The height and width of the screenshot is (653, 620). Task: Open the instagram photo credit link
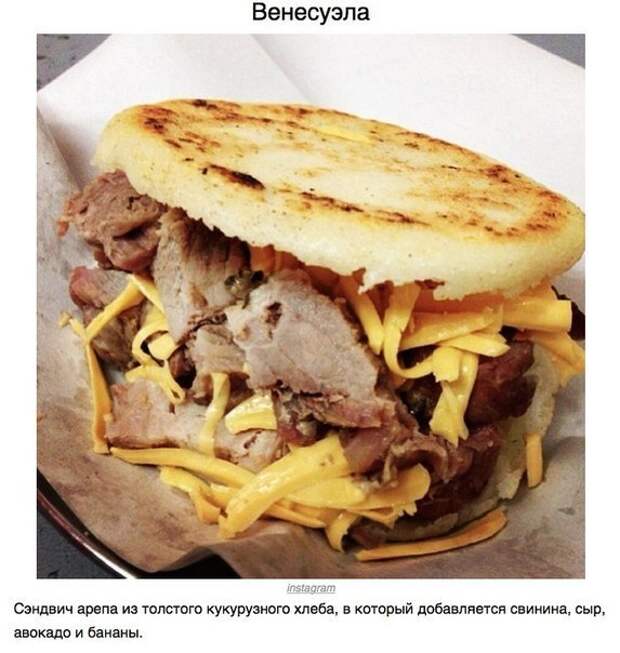pos(310,588)
